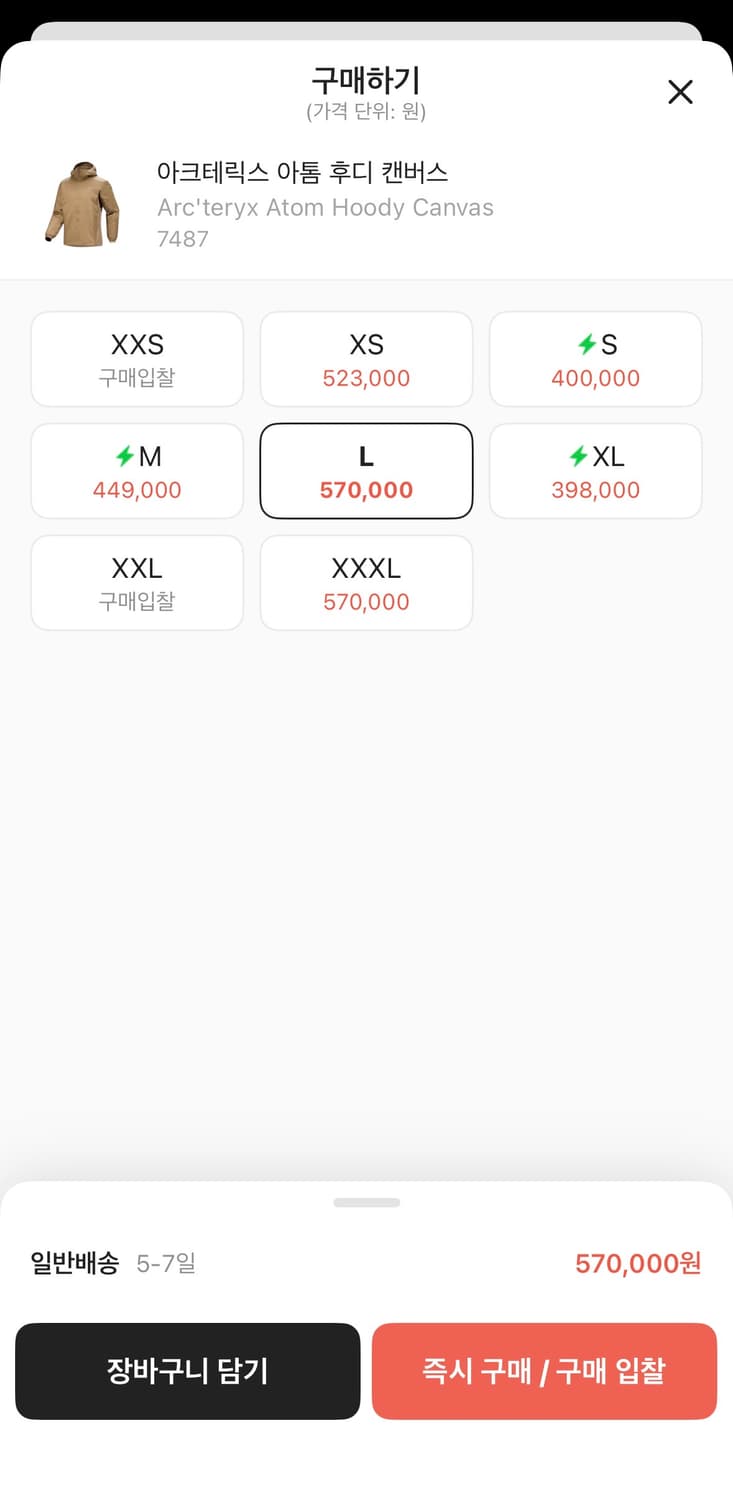Click 장바구니 담기 to add to cart
This screenshot has width=733, height=1500.
[x=187, y=1371]
